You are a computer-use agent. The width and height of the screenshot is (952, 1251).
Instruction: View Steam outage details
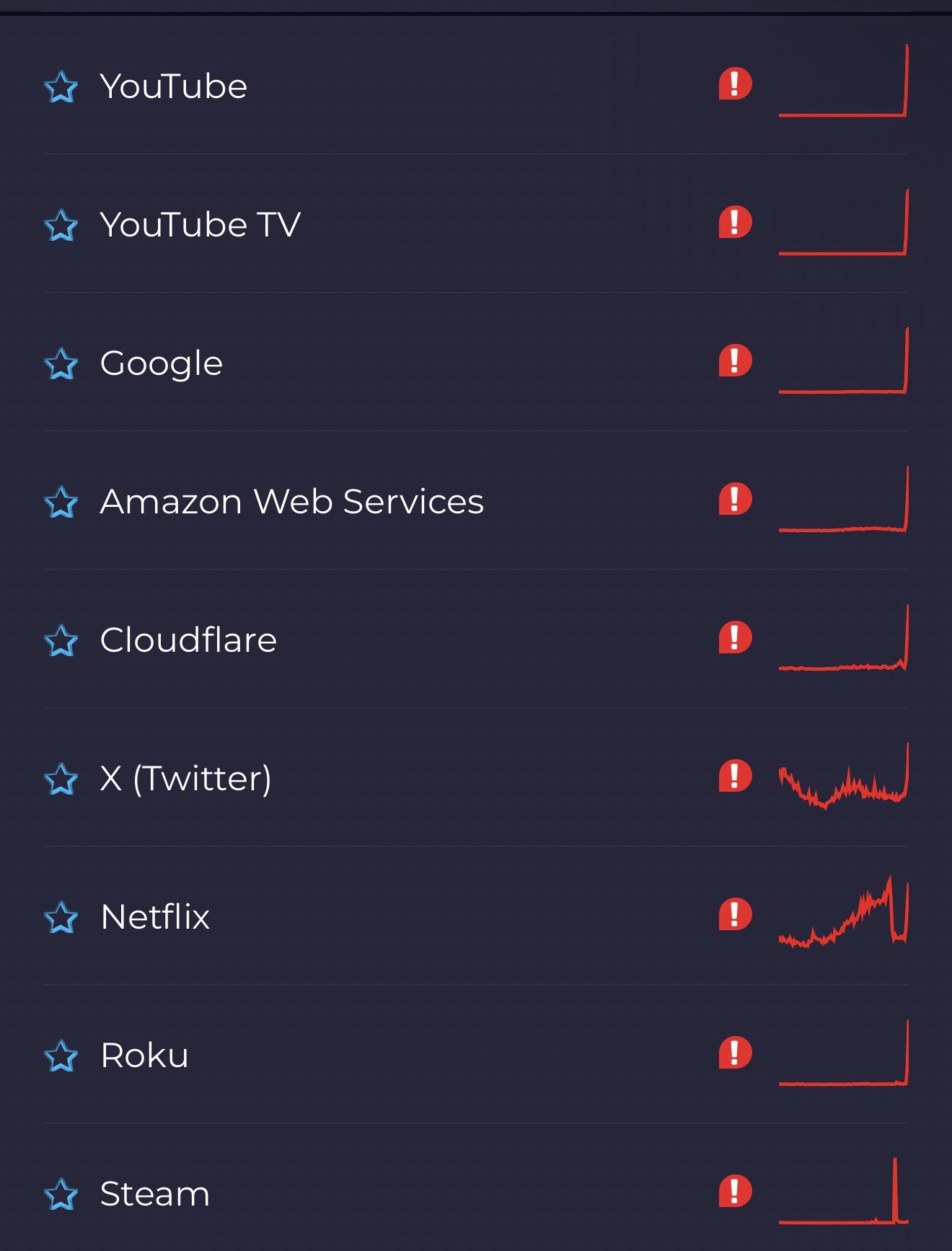155,1194
